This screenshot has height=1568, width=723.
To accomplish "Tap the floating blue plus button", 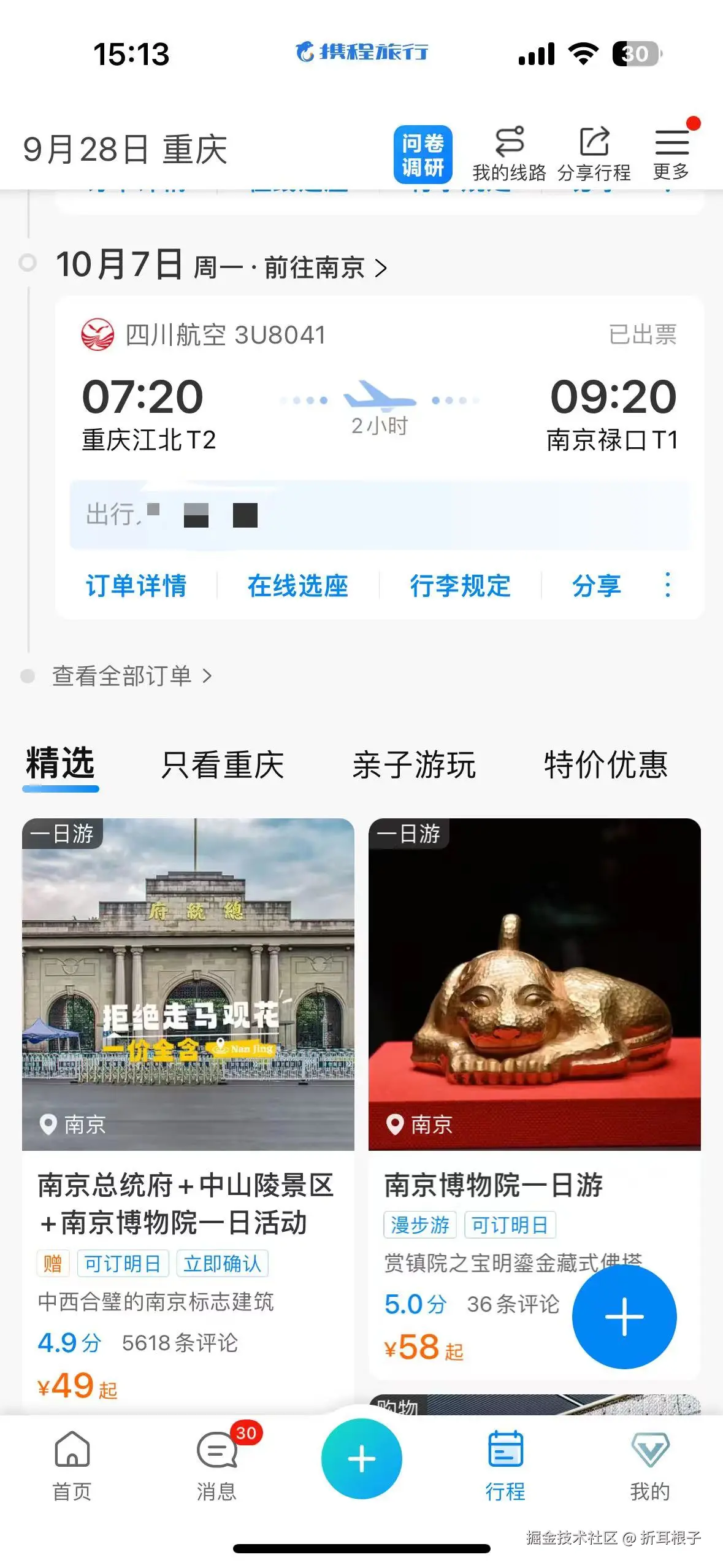I will [x=624, y=1317].
